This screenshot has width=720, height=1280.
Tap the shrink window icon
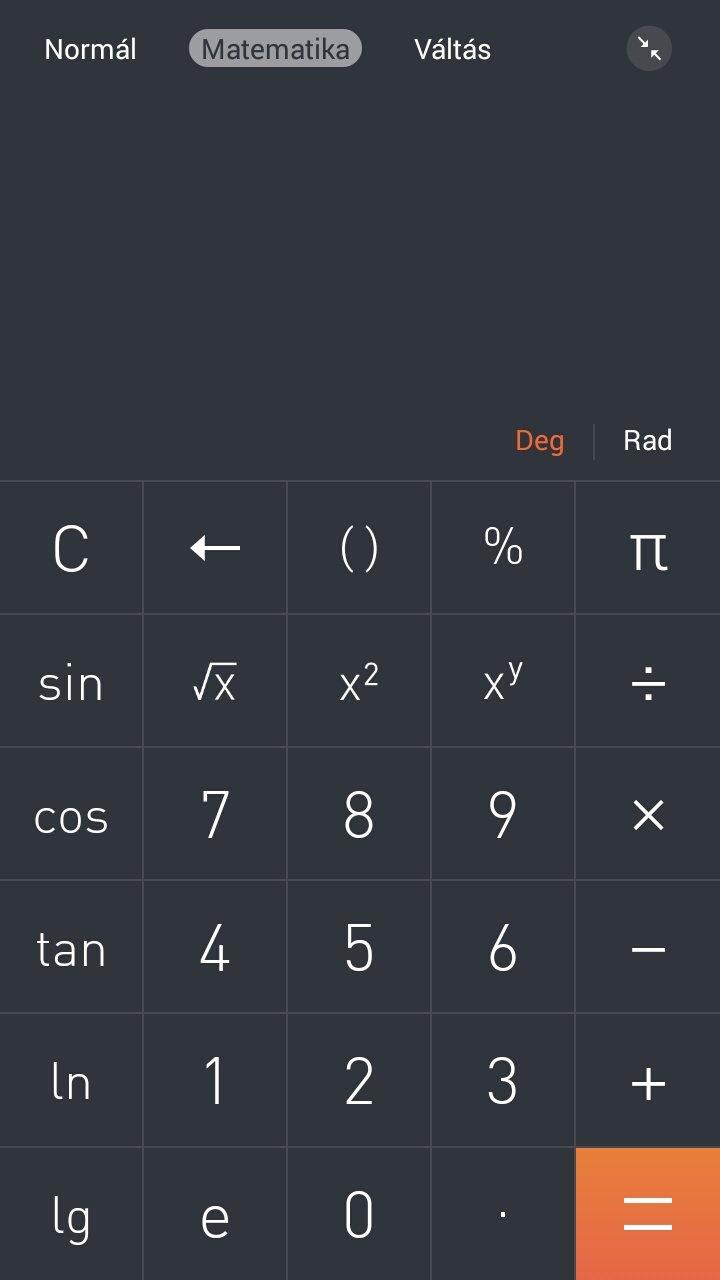pyautogui.click(x=649, y=48)
